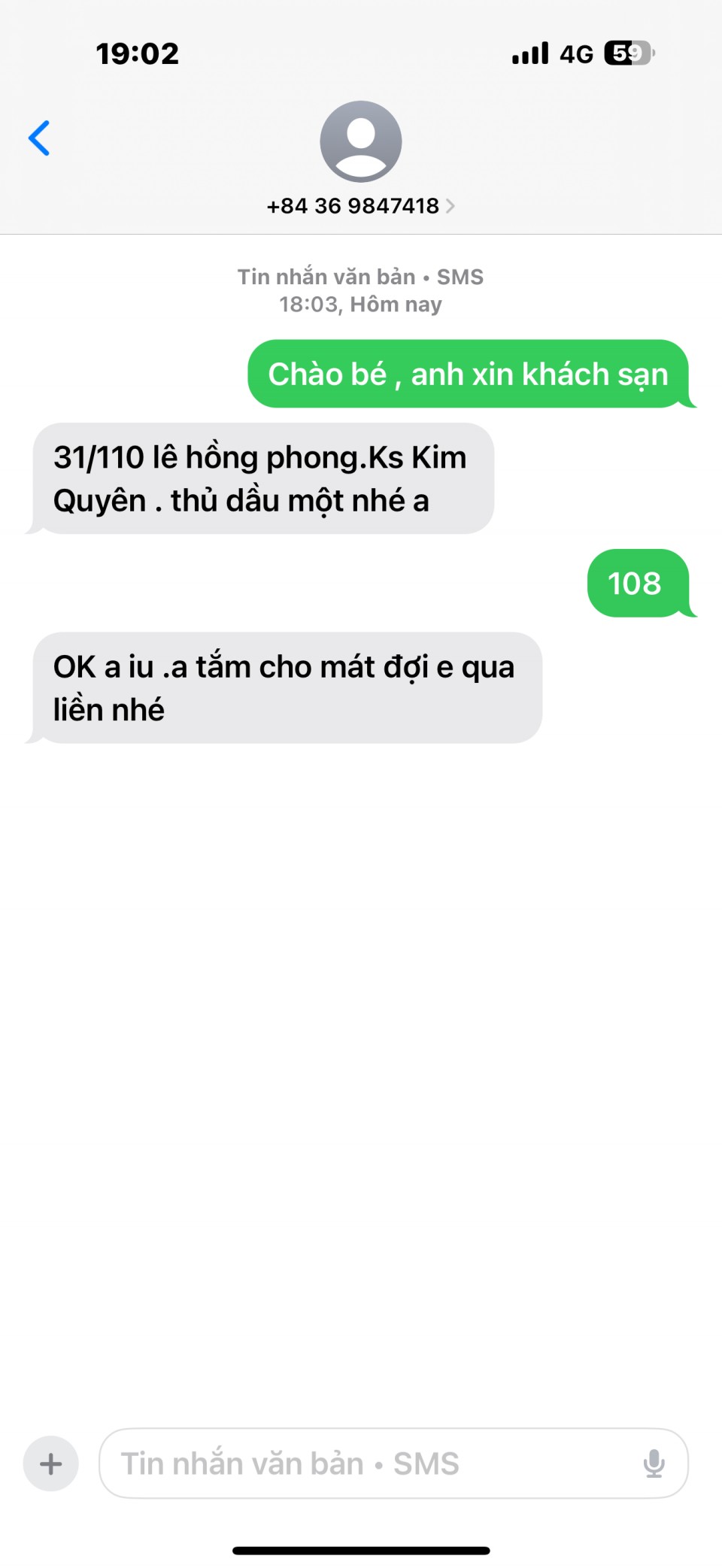722x1568 pixels.
Task: Open contact details for +84 36 9847418
Action: pos(360,205)
